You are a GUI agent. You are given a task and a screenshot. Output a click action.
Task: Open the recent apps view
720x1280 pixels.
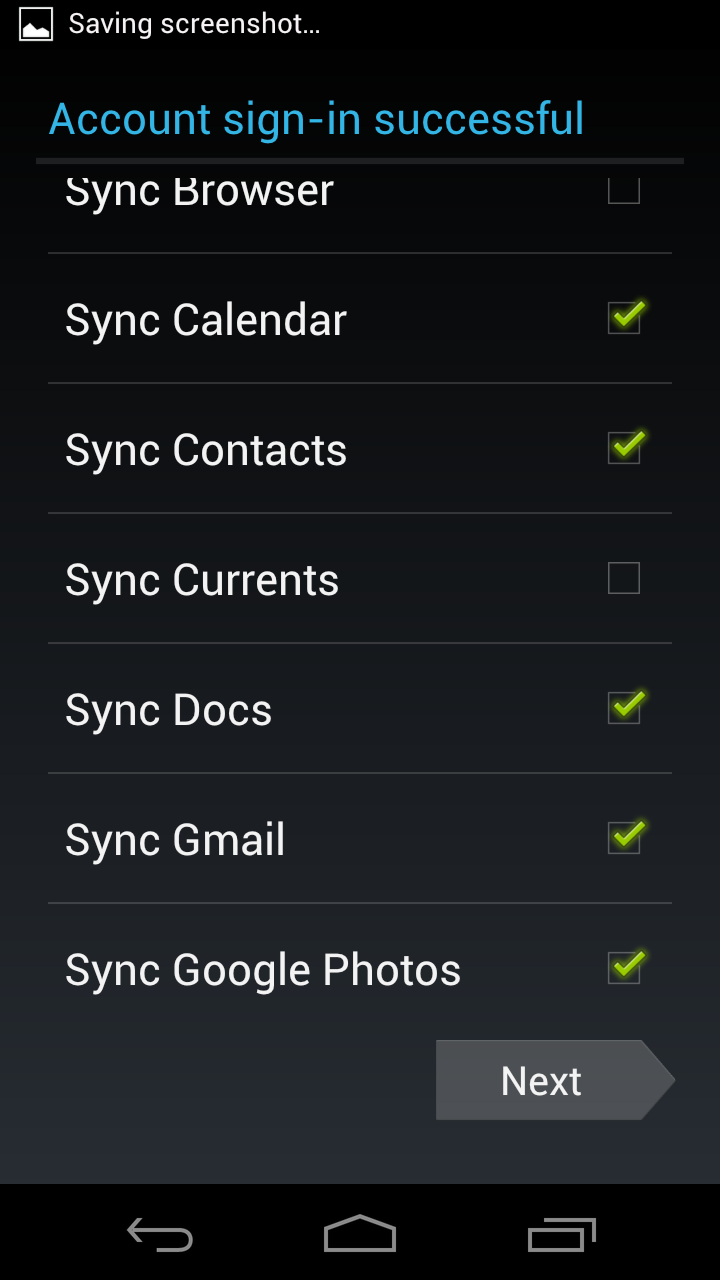[x=561, y=1234]
